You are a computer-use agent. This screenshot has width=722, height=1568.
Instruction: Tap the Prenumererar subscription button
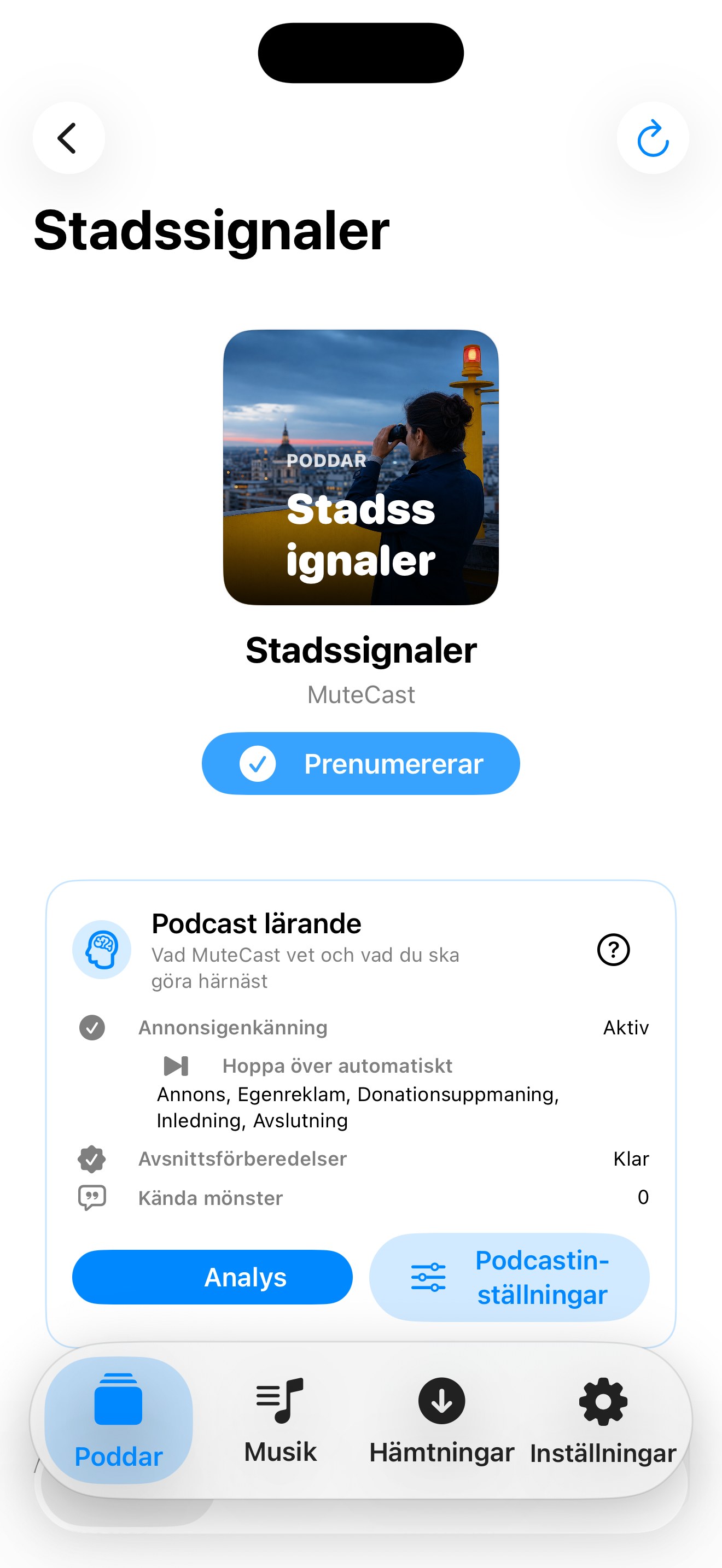pos(361,763)
